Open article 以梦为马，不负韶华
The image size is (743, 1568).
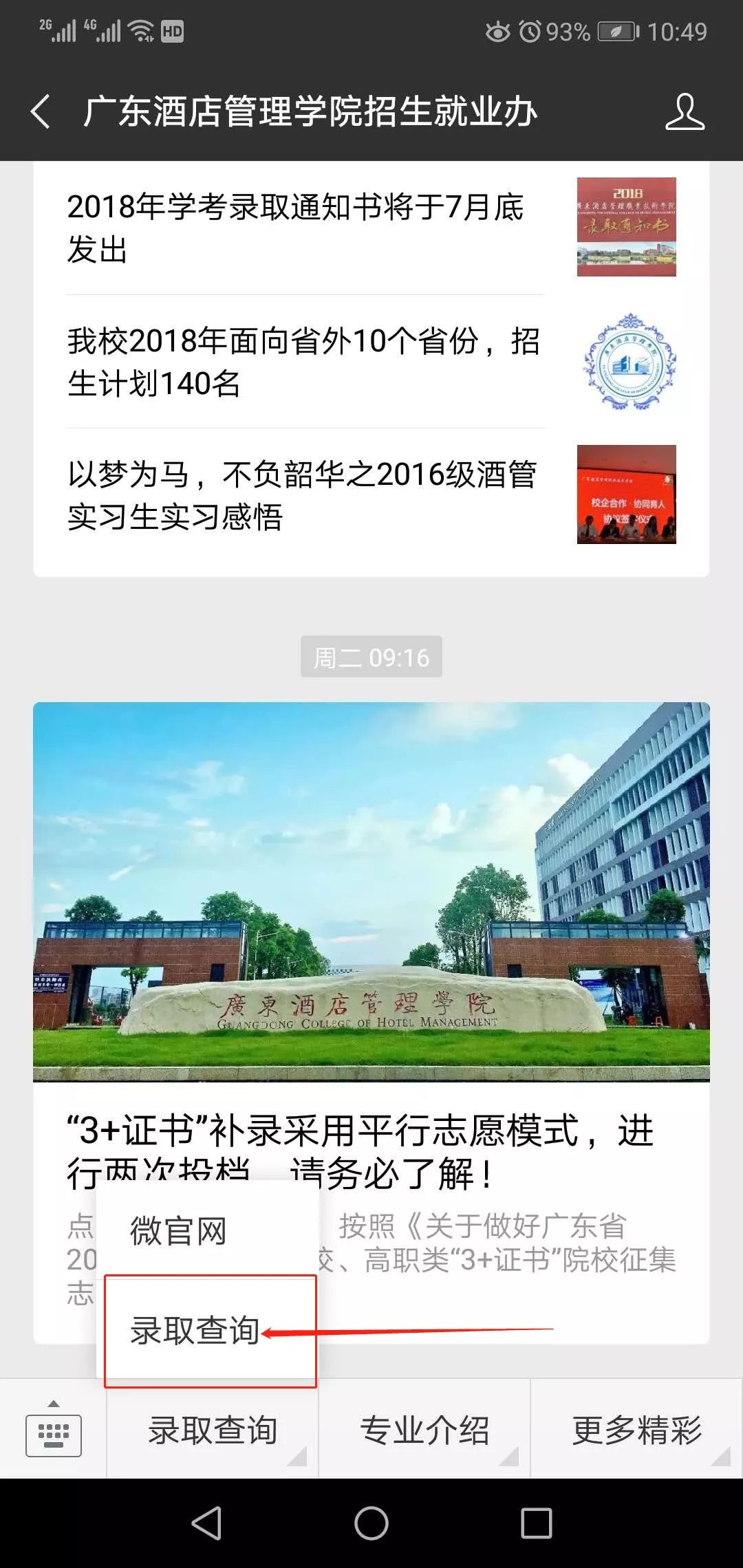303,495
